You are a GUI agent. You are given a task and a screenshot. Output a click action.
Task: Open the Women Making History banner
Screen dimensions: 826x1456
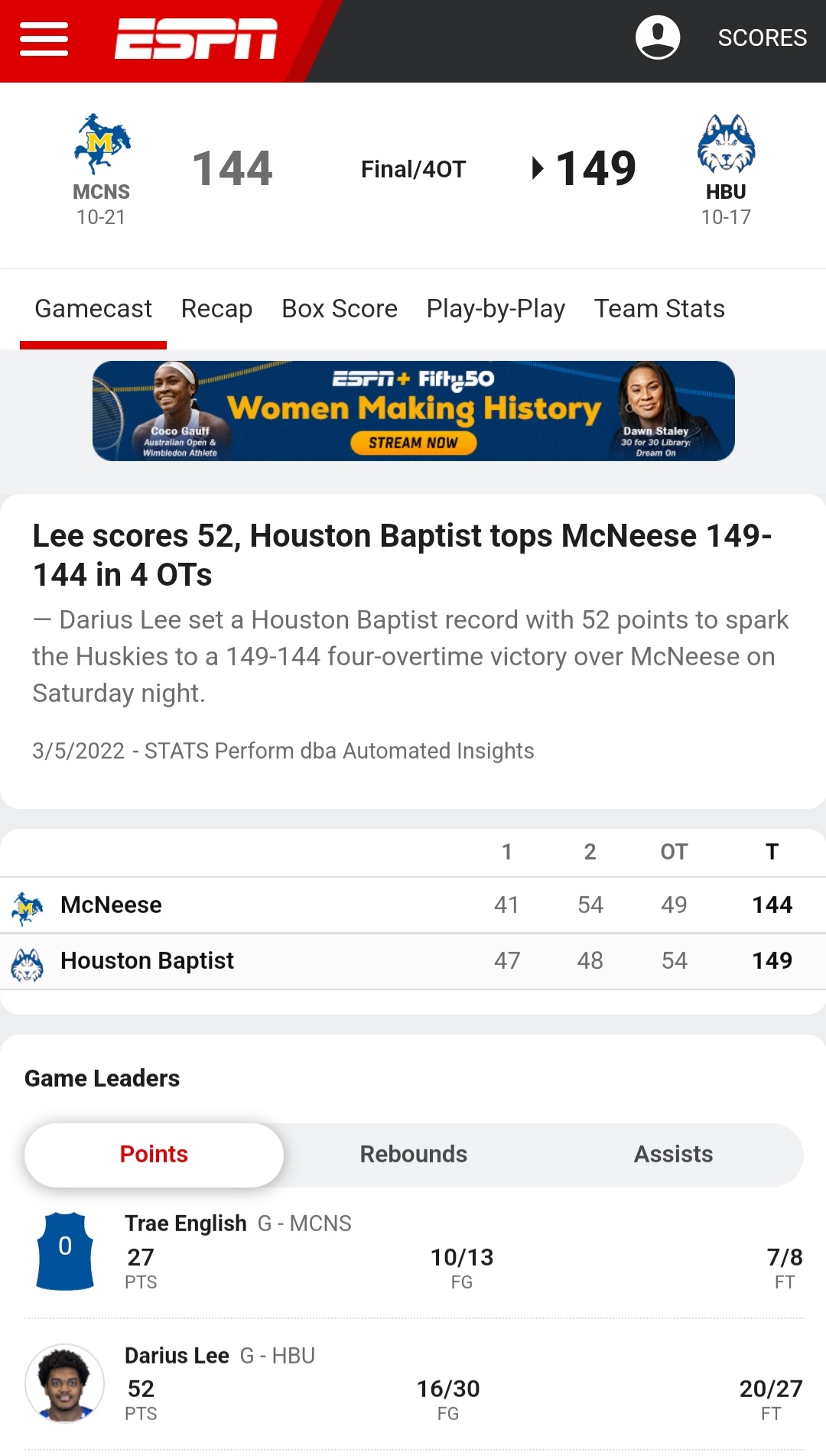coord(413,411)
